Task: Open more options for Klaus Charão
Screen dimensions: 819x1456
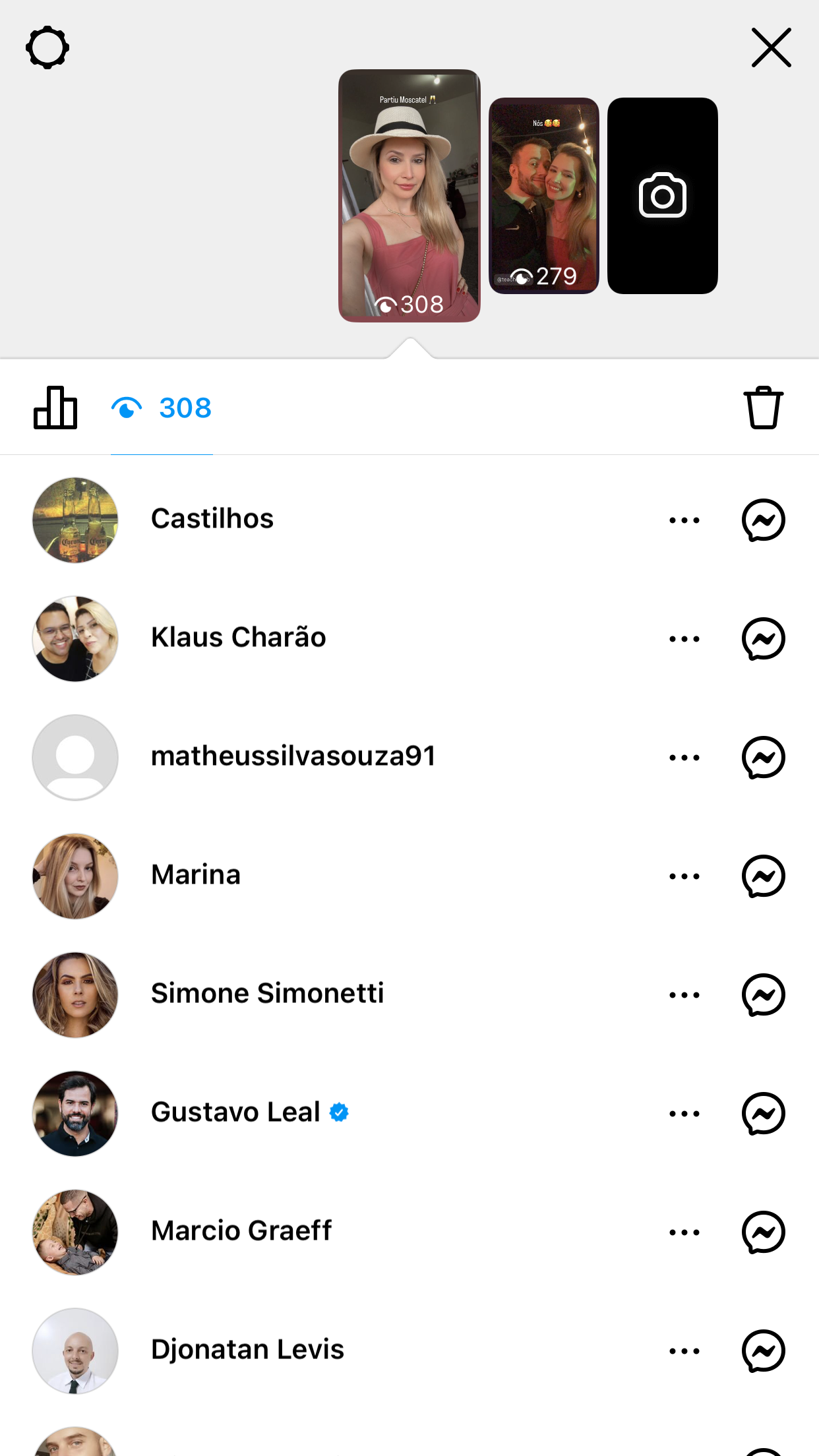Action: click(x=684, y=639)
